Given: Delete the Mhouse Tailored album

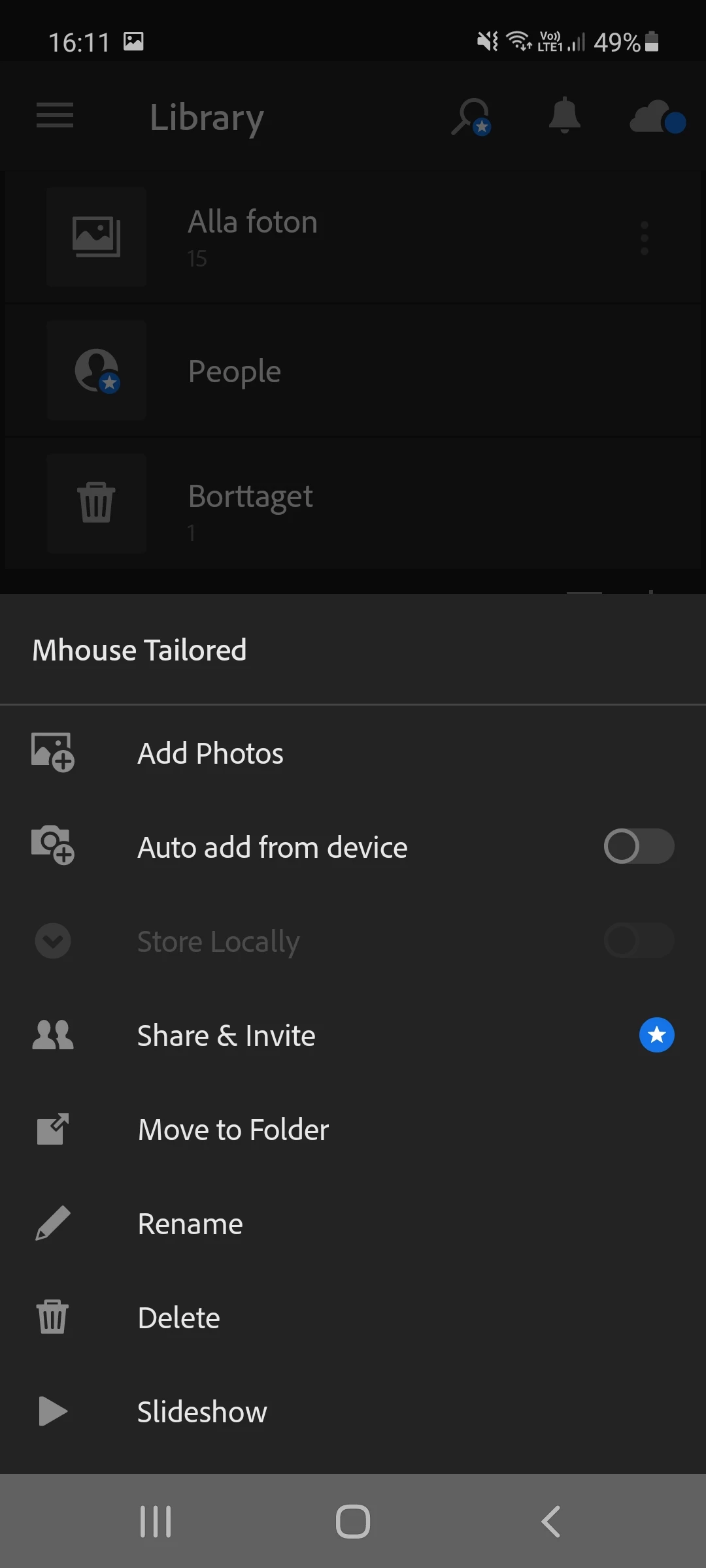Looking at the screenshot, I should (x=178, y=1318).
